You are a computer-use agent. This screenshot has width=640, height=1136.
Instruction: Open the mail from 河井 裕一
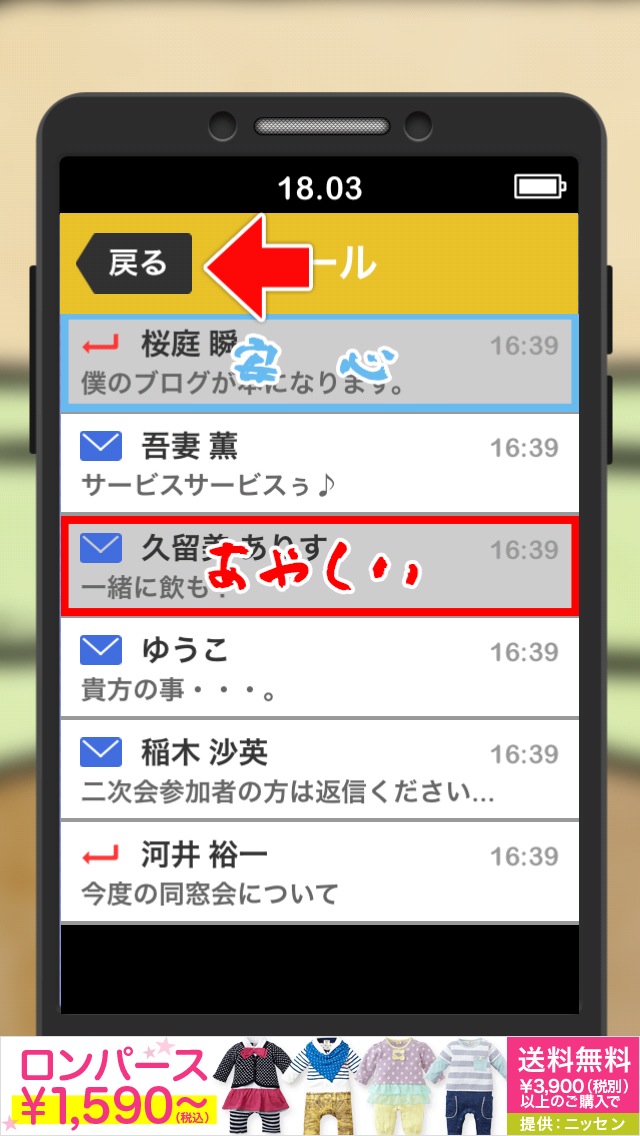pos(318,873)
